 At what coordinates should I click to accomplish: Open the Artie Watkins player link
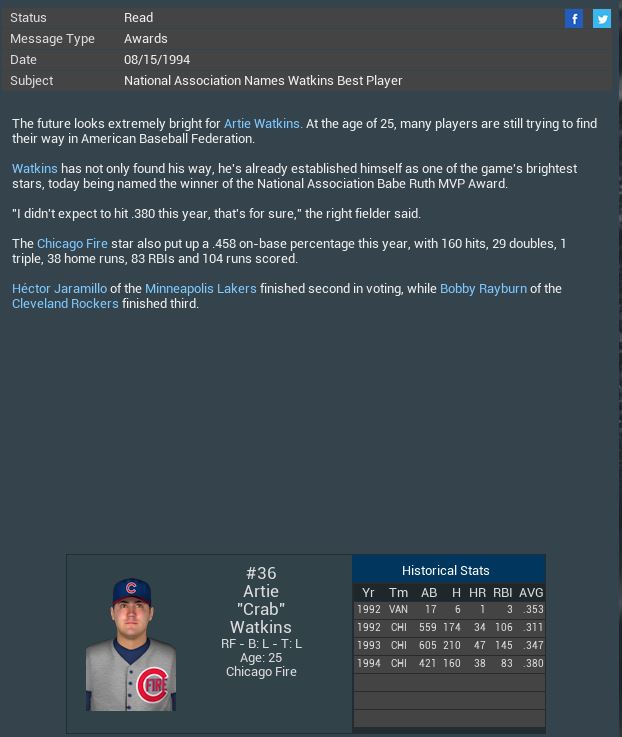point(262,124)
